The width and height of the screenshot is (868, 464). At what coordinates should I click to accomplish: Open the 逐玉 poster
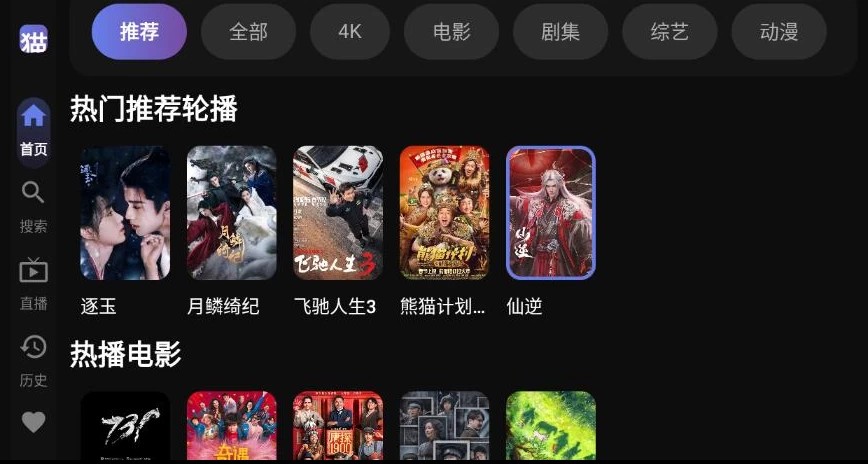(125, 213)
